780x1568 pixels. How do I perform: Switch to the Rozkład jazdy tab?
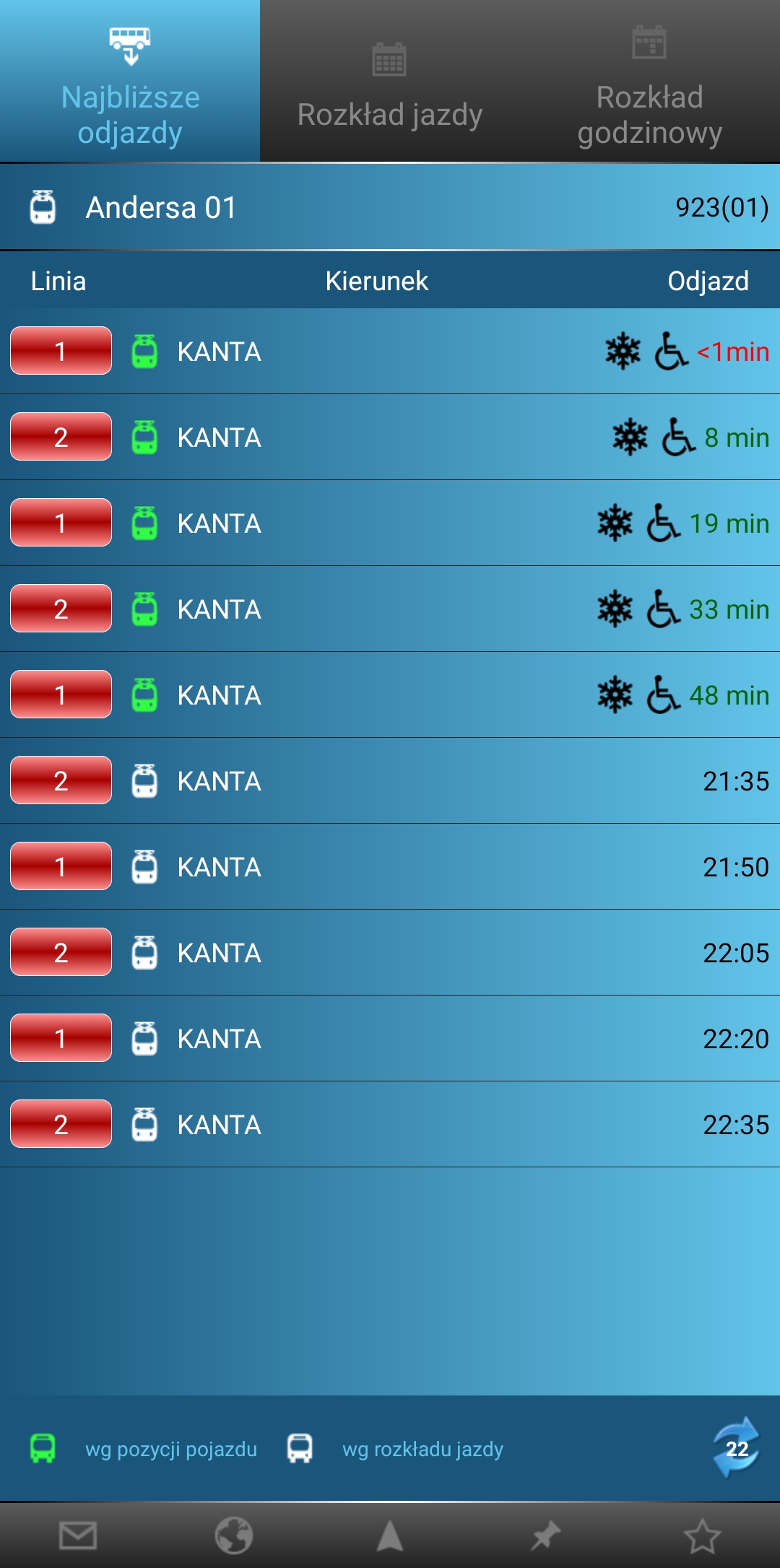coord(390,83)
